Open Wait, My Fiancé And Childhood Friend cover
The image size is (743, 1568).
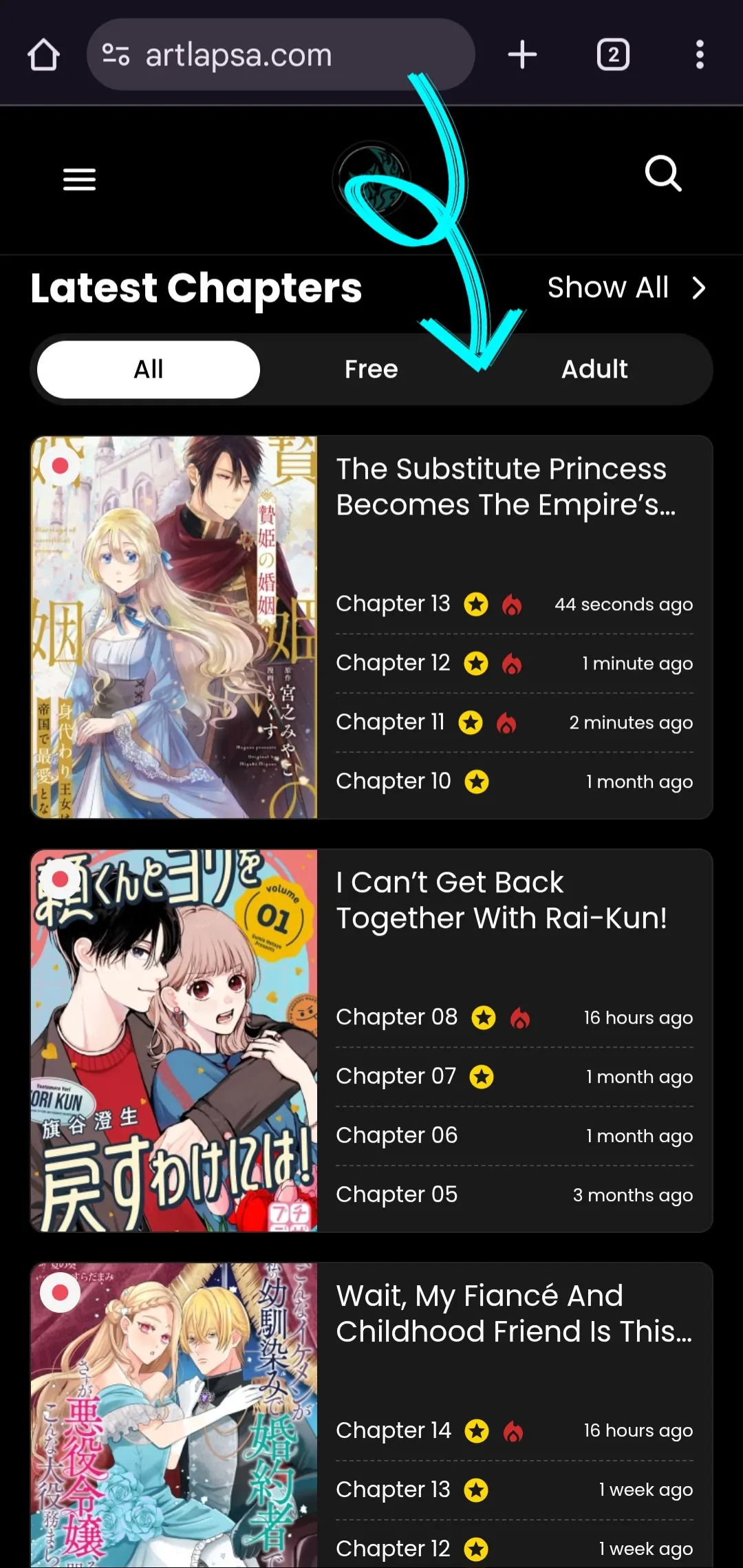tap(174, 1415)
